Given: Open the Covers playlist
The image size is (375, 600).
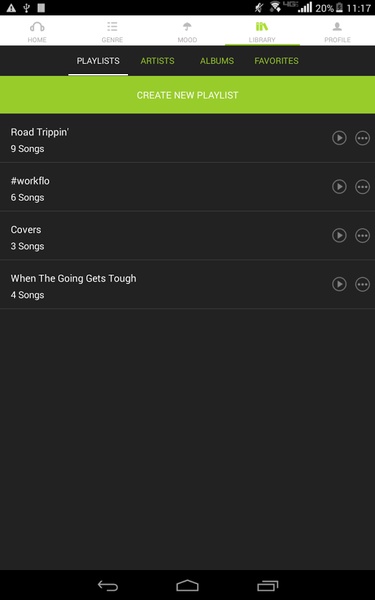Looking at the screenshot, I should click(165, 235).
